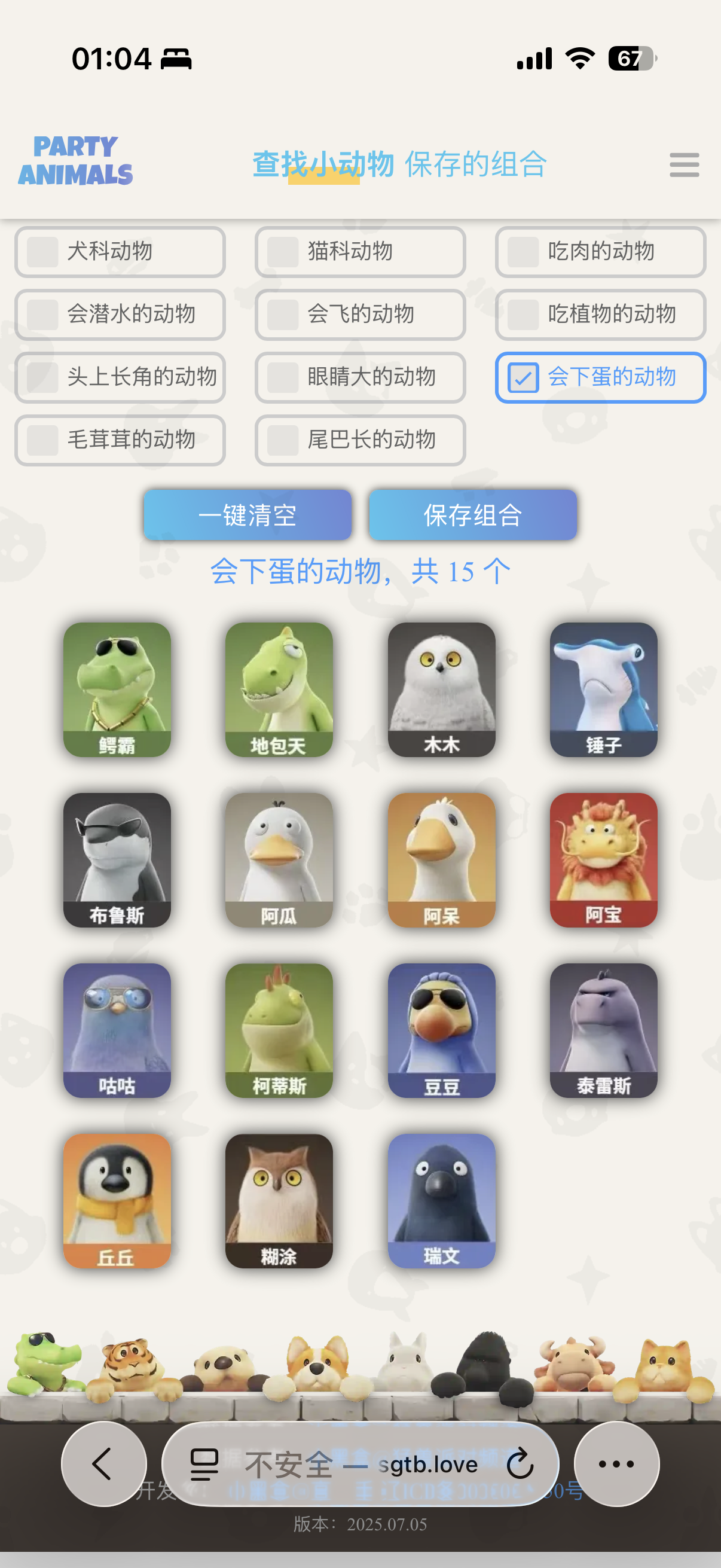Open the 泰雷斯 dinosaur card
721x1568 pixels.
point(603,1030)
